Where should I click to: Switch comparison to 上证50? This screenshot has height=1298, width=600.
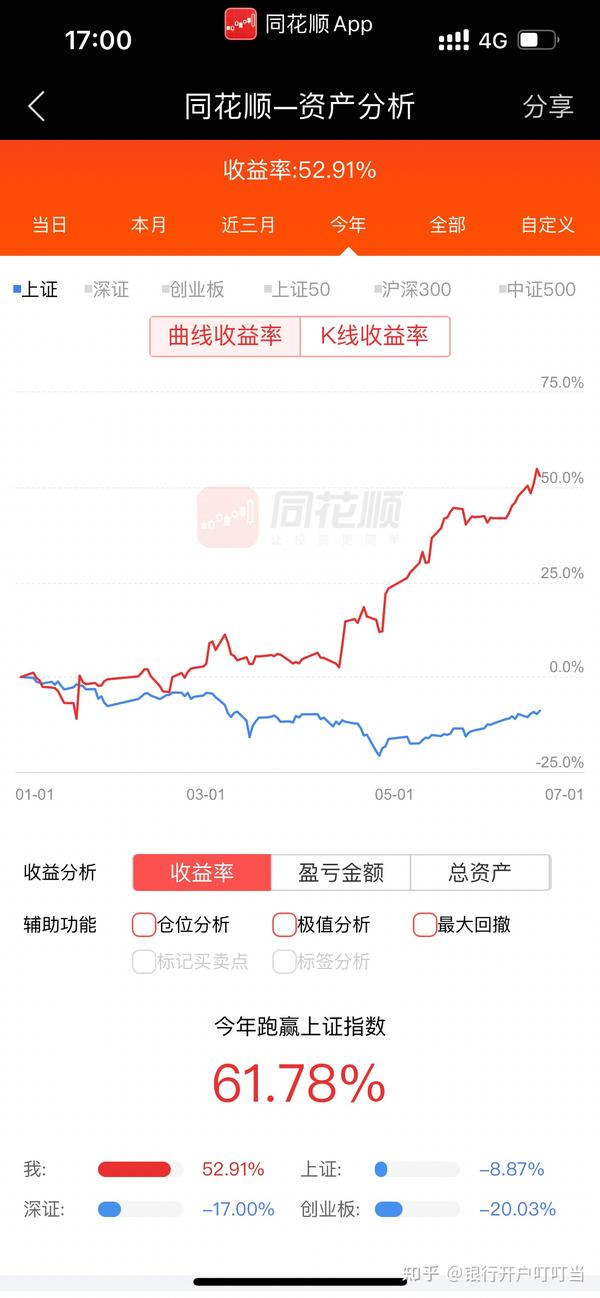coord(297,290)
